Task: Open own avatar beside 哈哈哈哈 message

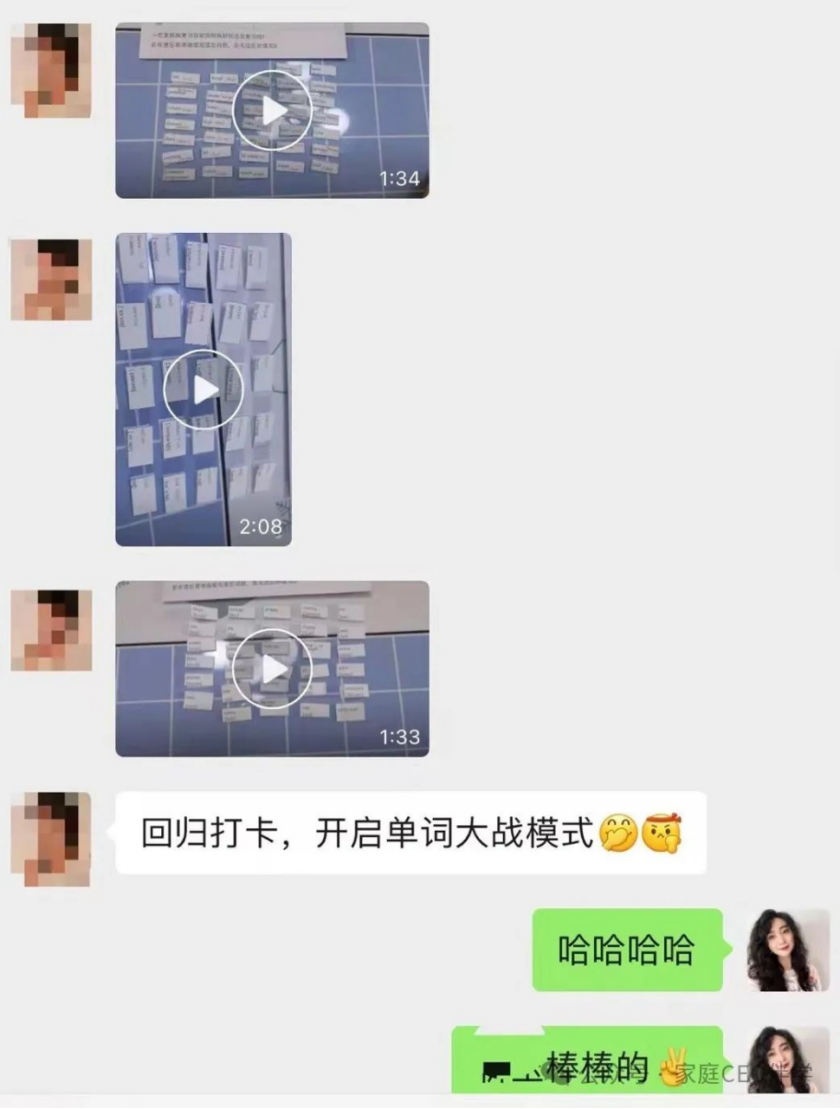Action: pos(788,950)
